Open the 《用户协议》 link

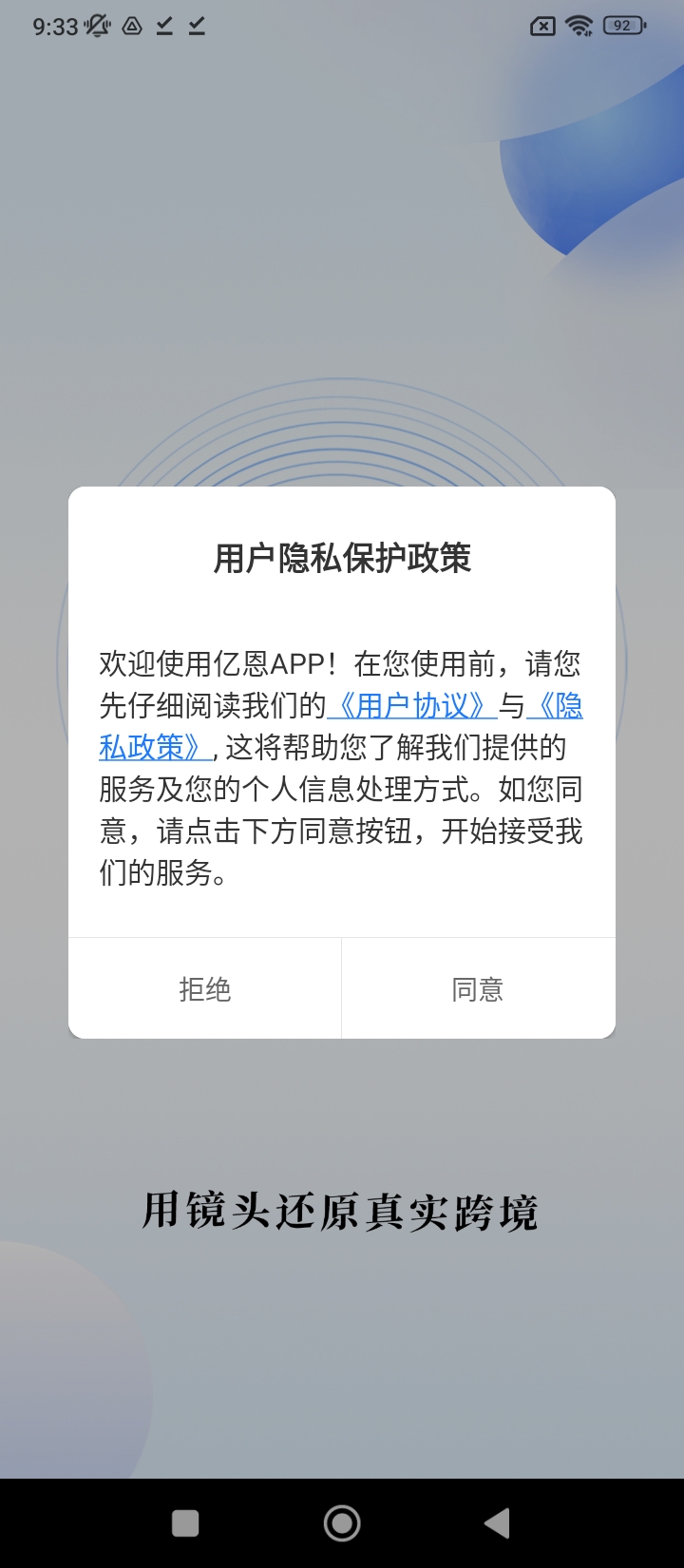(412, 706)
